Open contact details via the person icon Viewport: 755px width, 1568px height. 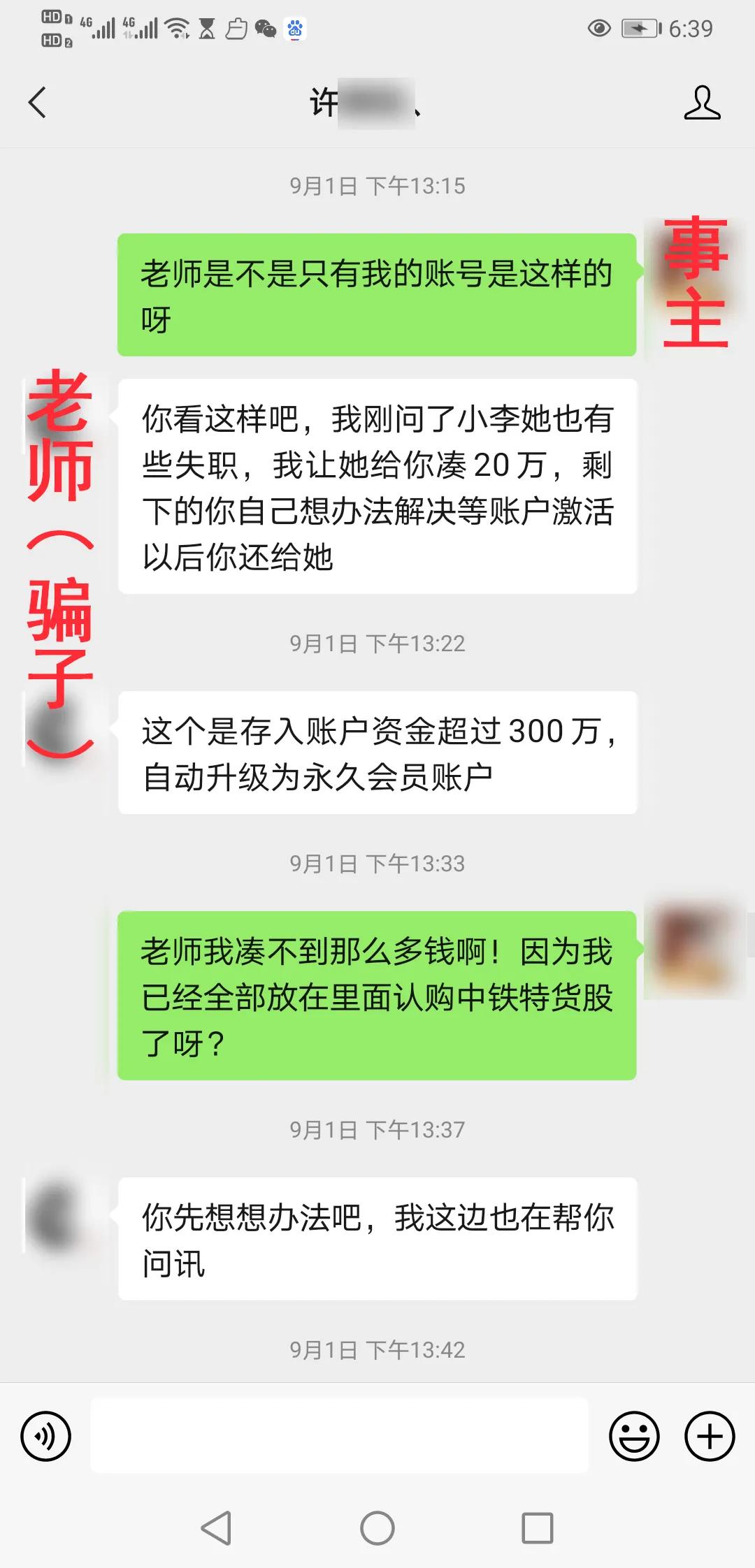[703, 103]
